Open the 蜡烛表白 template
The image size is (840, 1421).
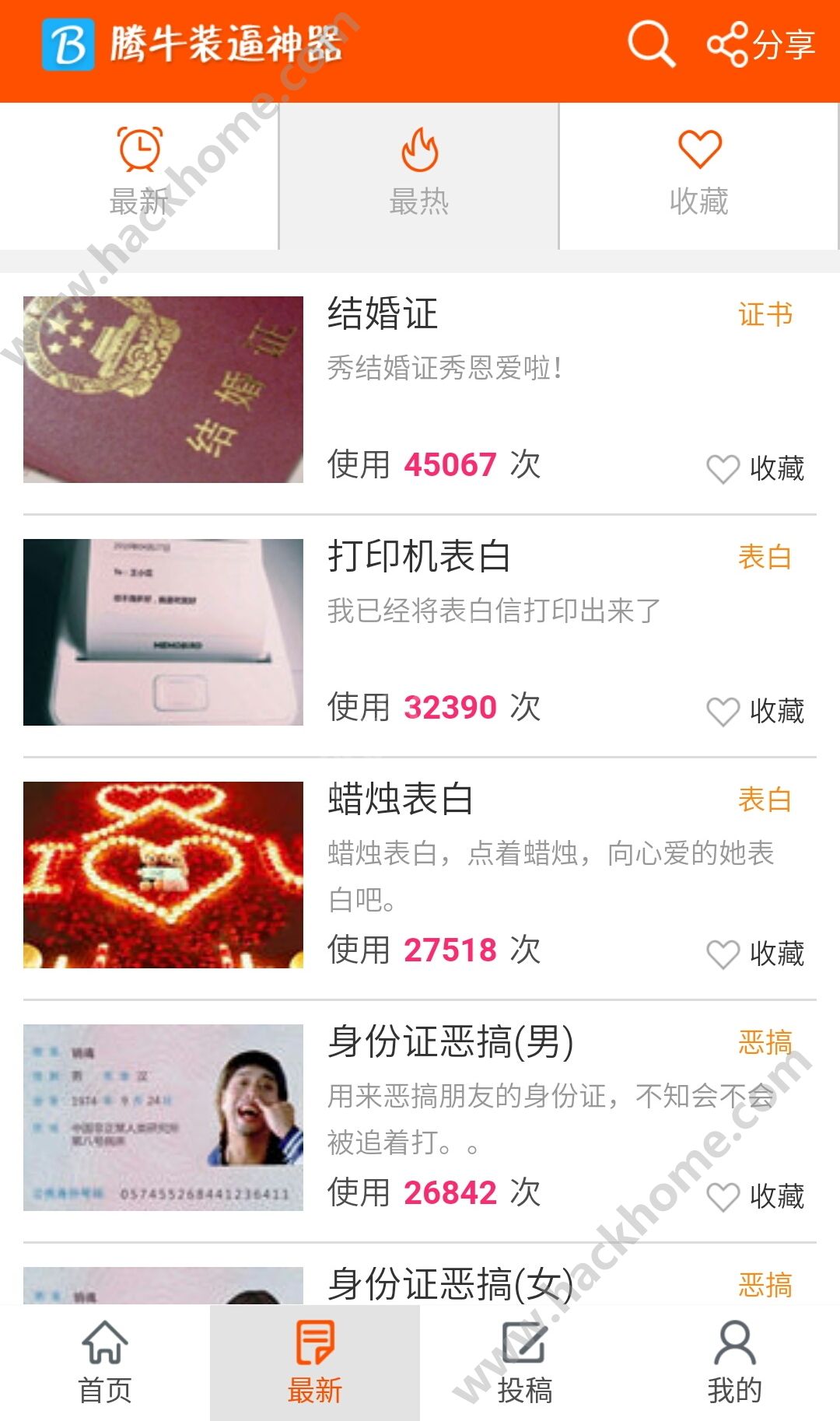tap(400, 800)
